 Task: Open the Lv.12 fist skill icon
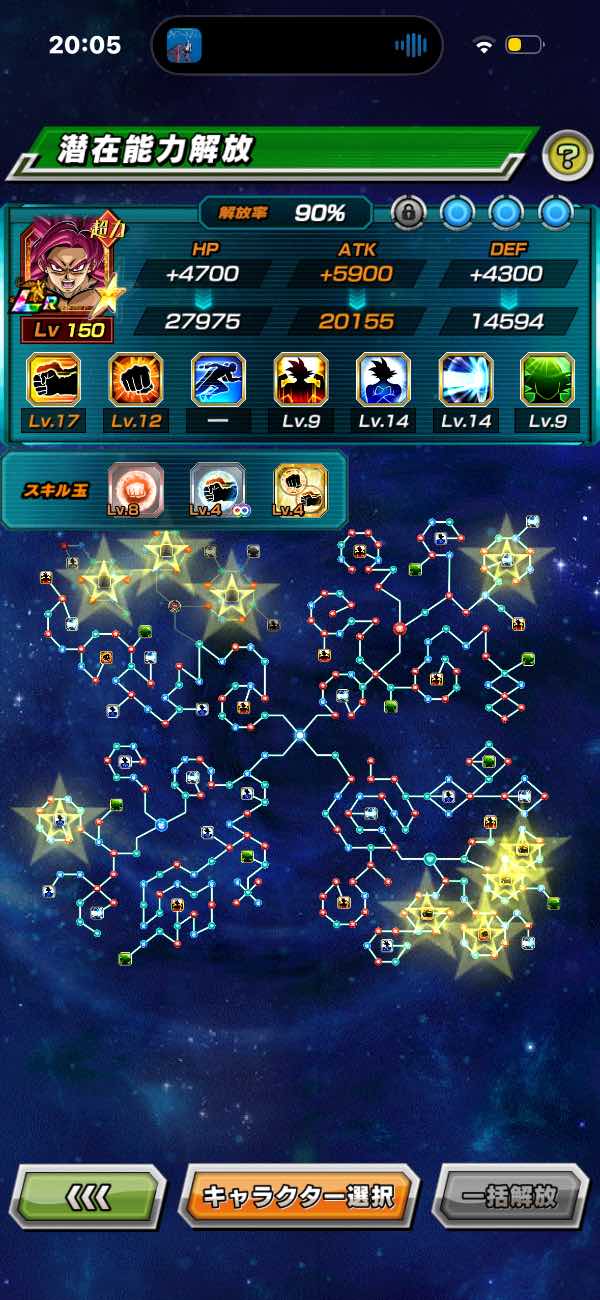pos(135,380)
